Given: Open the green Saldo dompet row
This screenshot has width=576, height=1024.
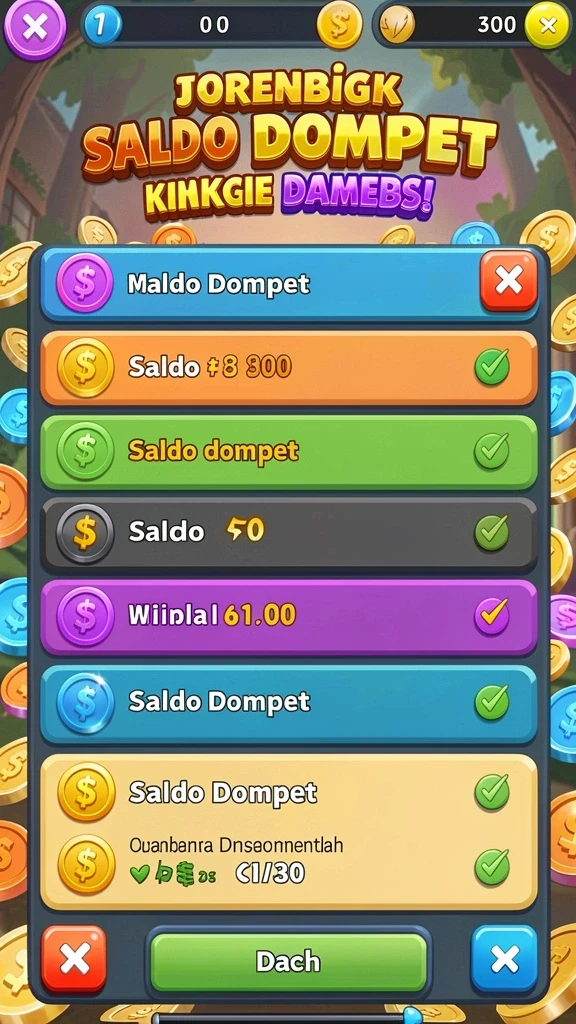Looking at the screenshot, I should click(289, 451).
